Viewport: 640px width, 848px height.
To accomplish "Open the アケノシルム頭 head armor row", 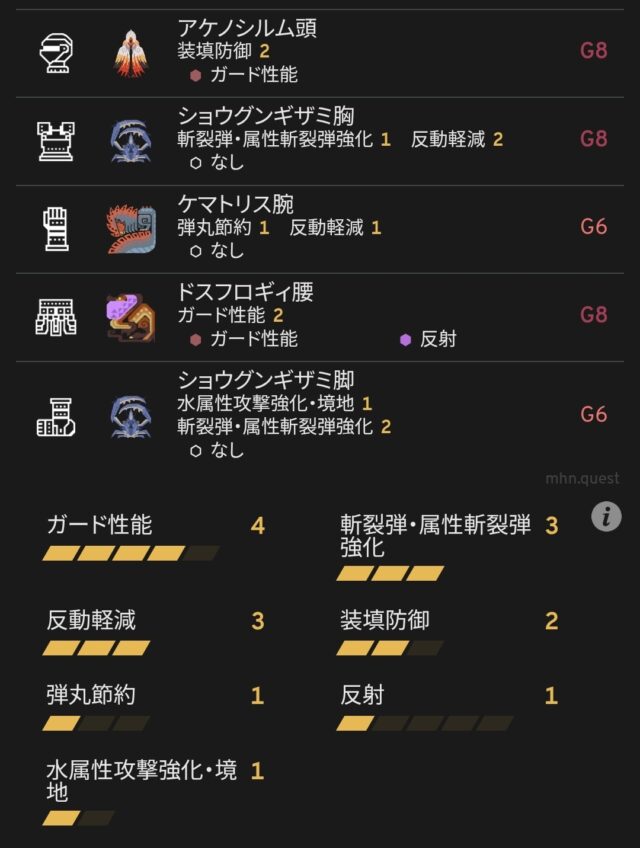I will (320, 53).
